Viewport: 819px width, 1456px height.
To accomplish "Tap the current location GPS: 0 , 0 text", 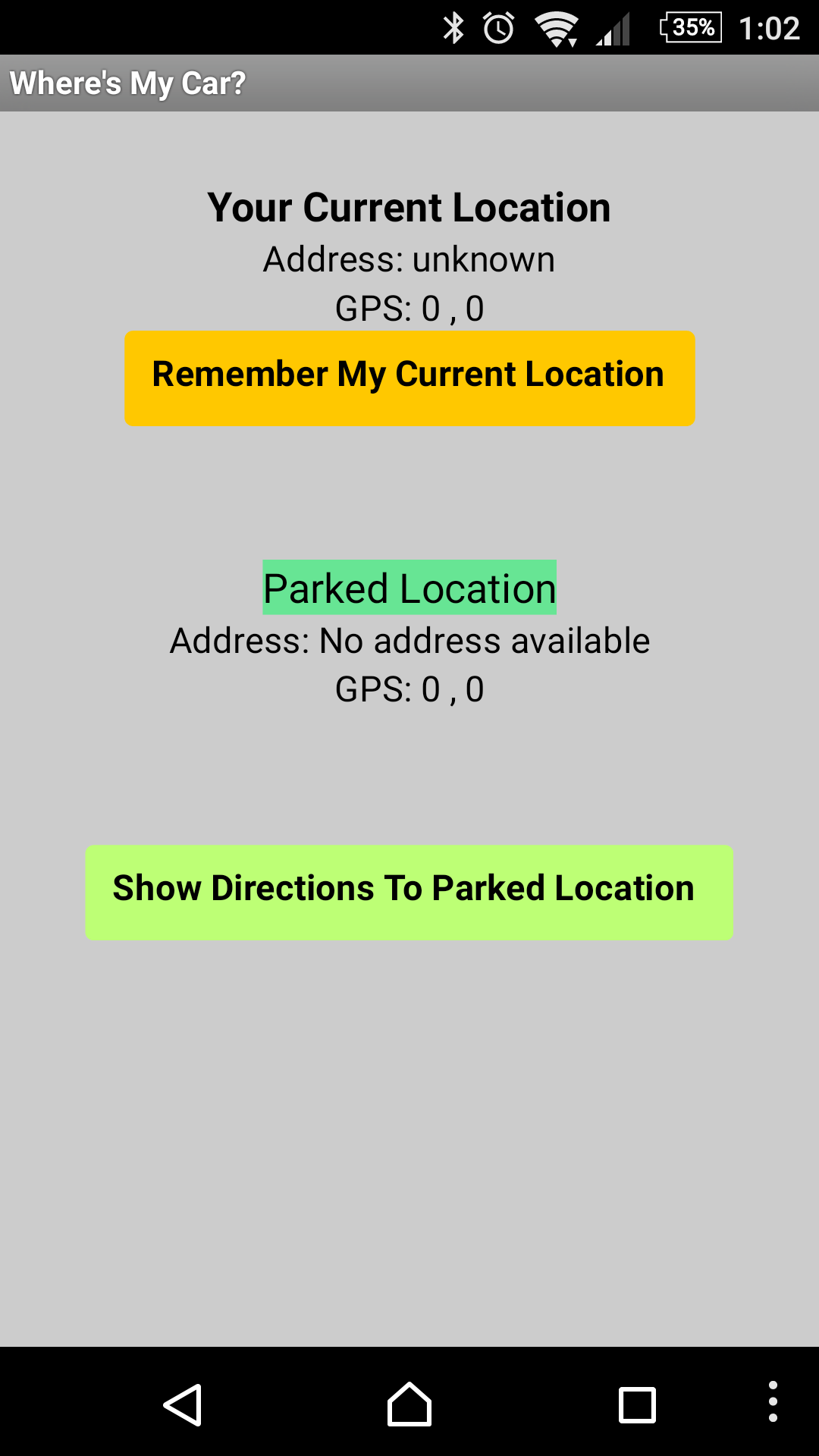I will click(x=409, y=309).
